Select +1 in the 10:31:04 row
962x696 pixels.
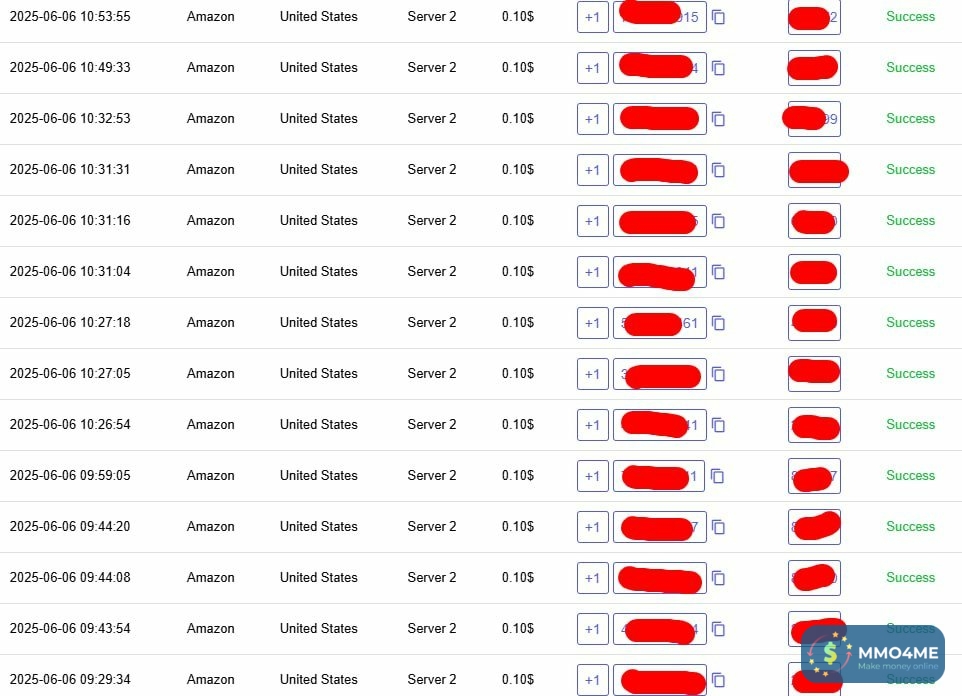coord(592,272)
